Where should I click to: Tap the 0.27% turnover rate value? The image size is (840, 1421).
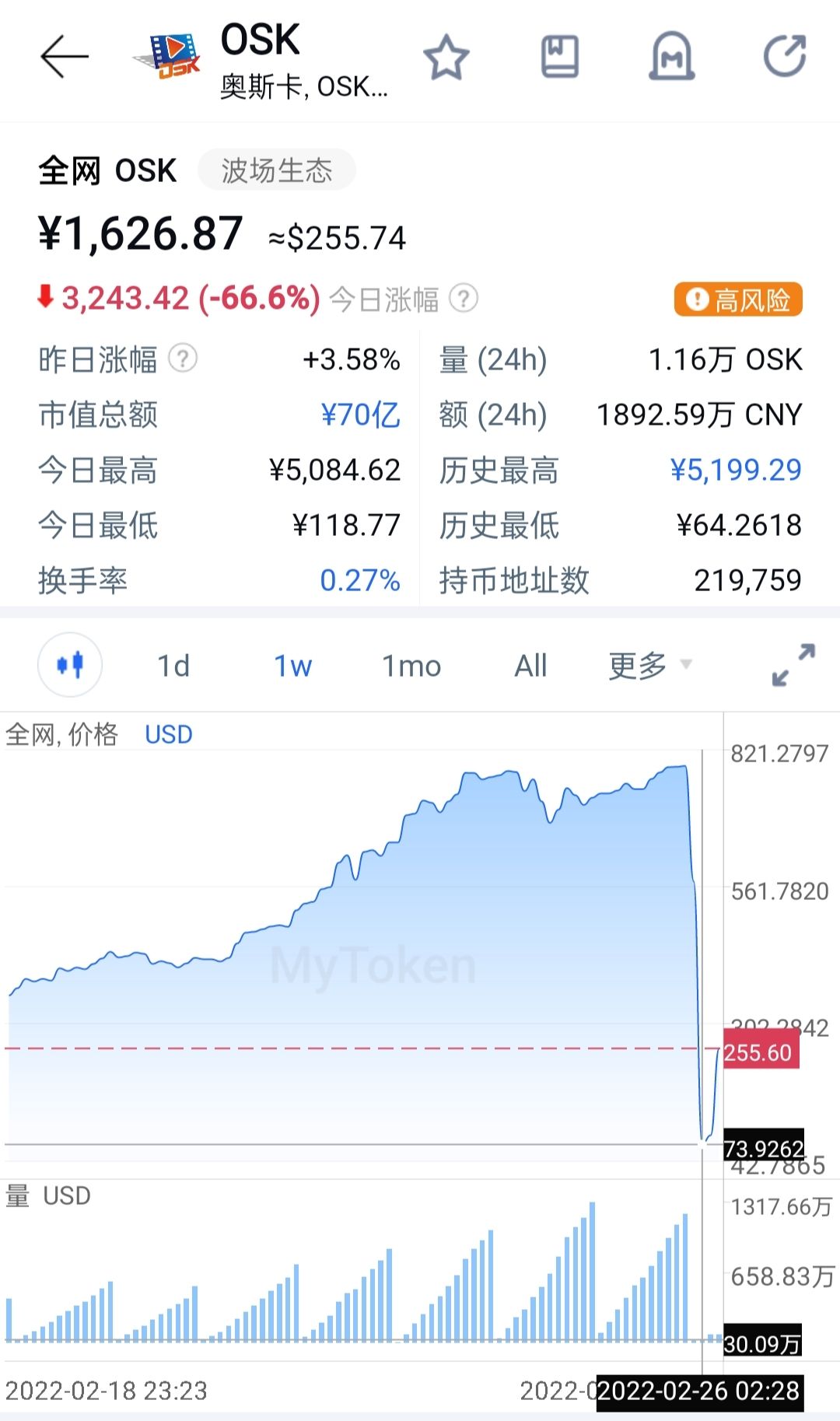click(360, 580)
